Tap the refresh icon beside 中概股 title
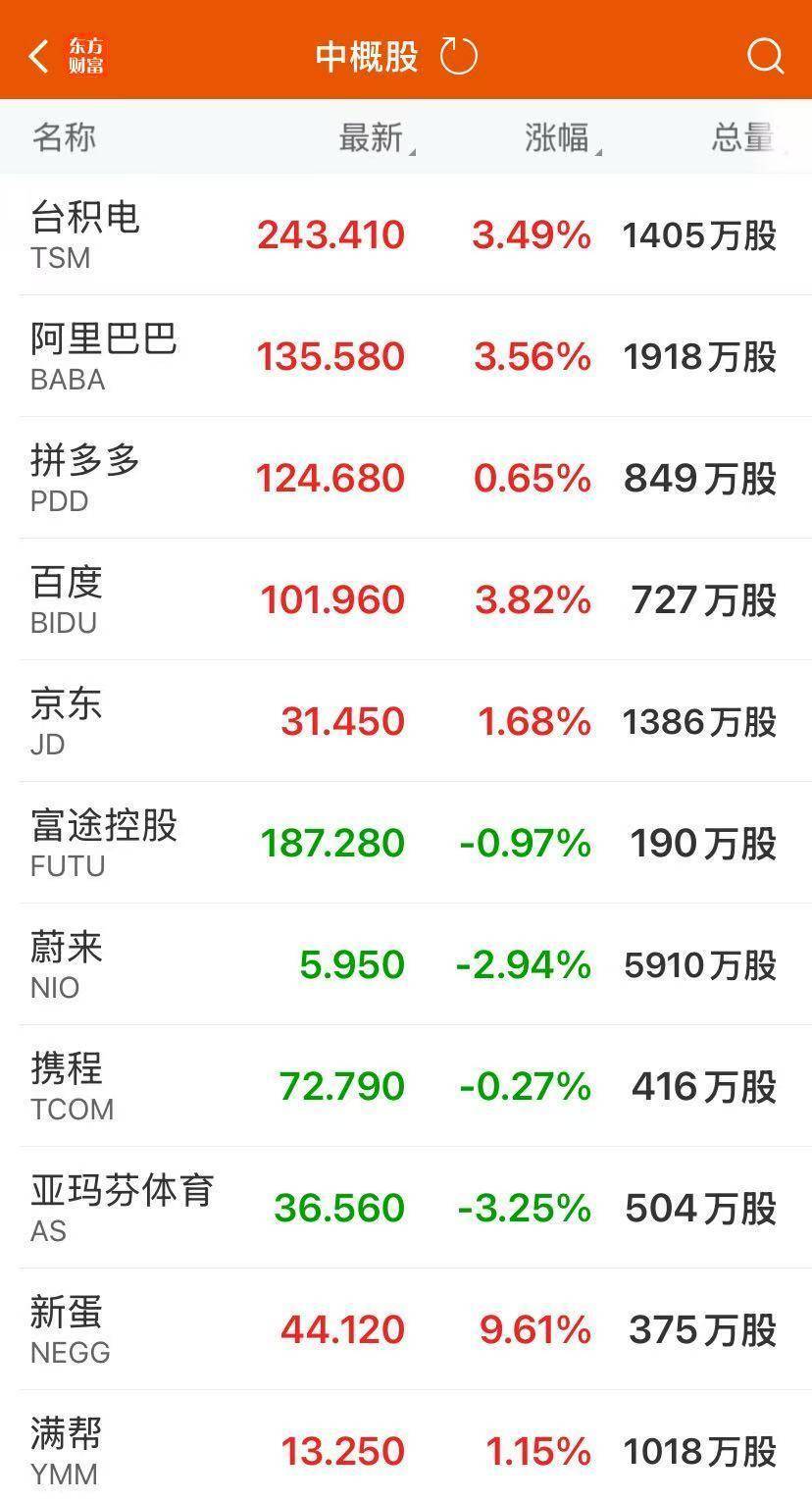812x1502 pixels. point(460,56)
